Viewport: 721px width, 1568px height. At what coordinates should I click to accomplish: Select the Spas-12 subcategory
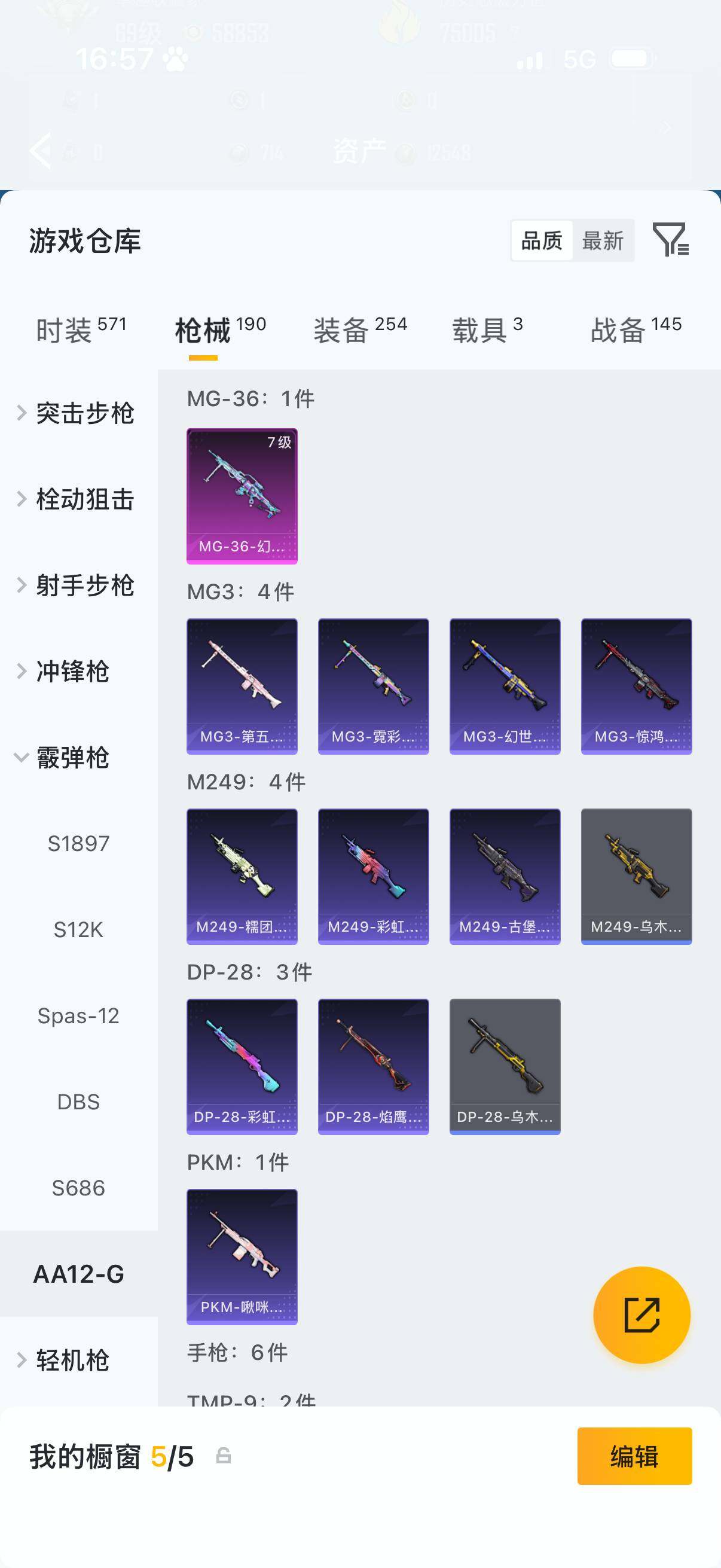(78, 1016)
